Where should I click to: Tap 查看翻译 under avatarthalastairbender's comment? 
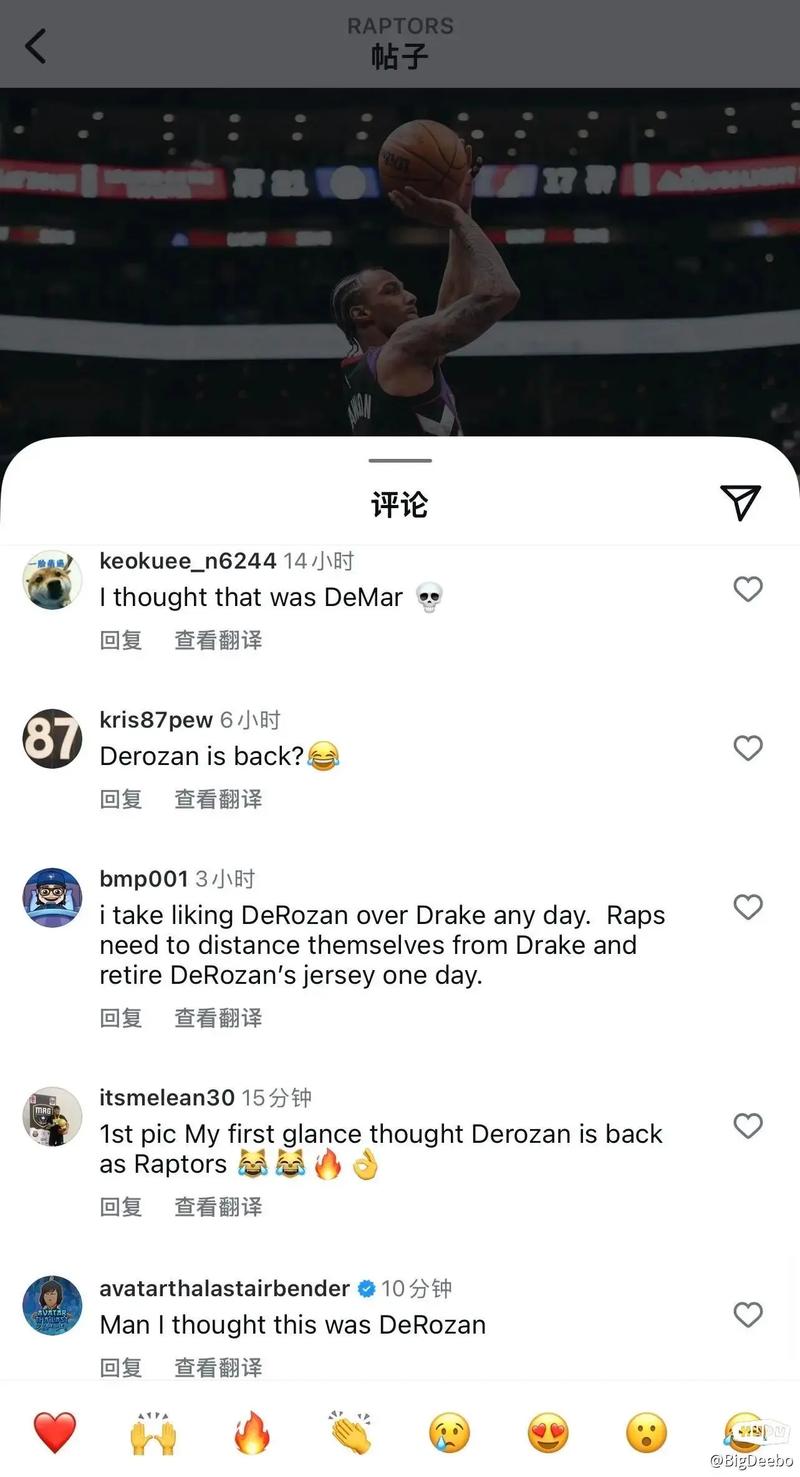219,1367
